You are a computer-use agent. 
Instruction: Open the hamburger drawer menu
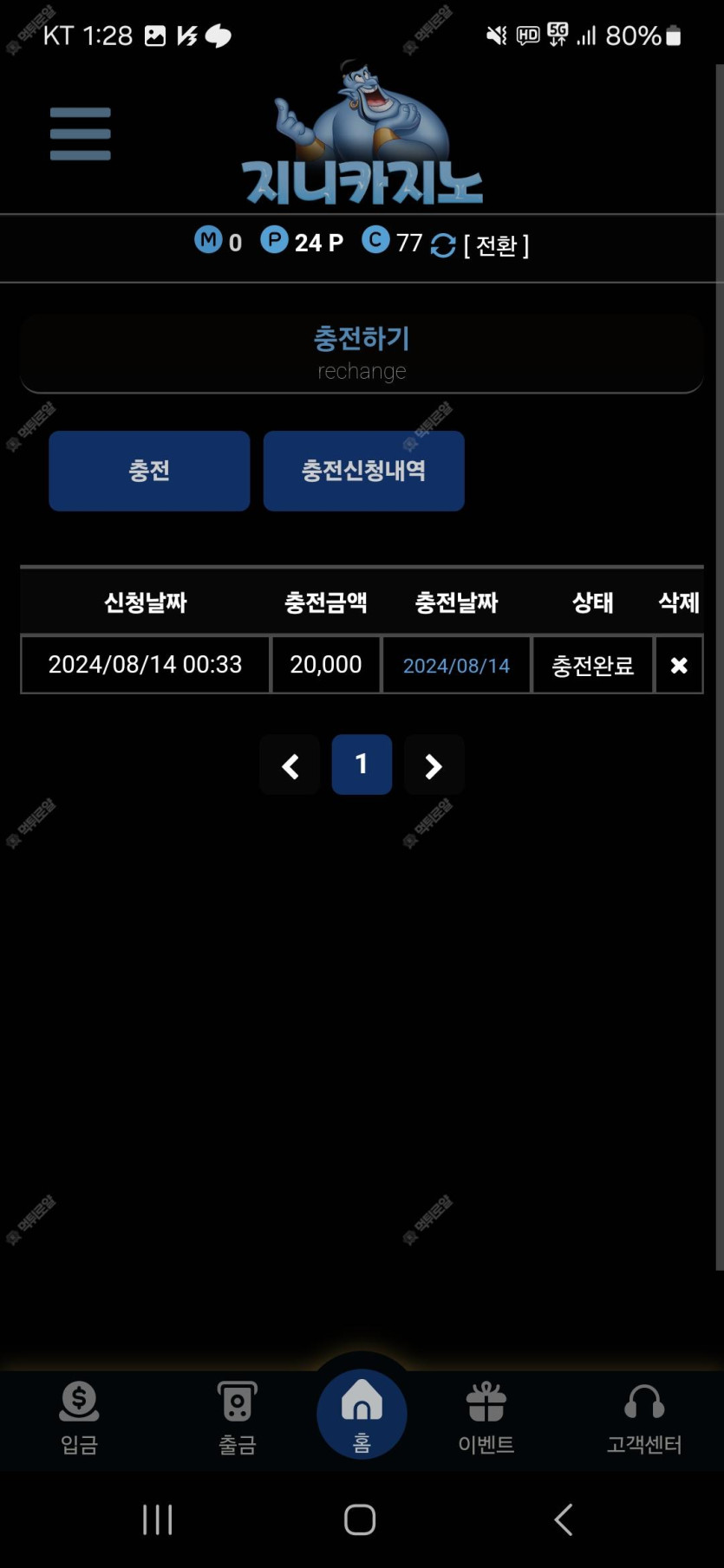click(x=81, y=133)
